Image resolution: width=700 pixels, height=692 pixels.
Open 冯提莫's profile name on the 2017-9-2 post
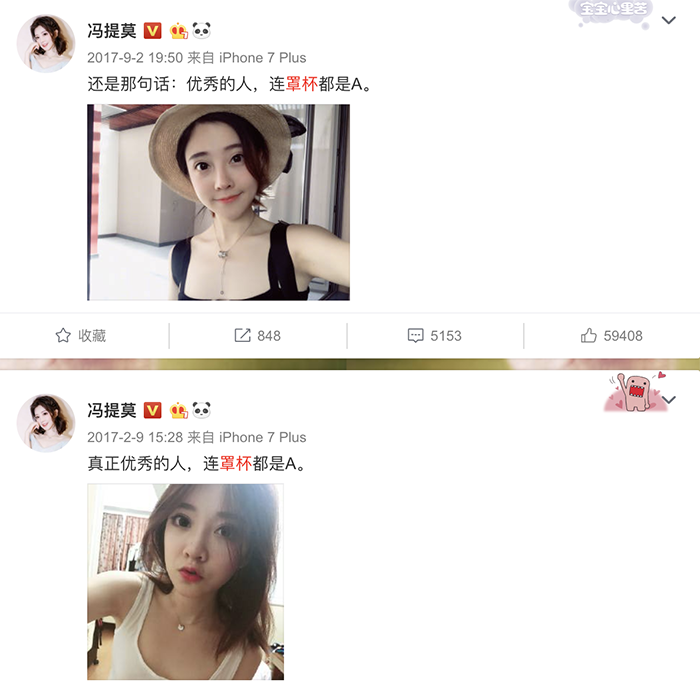click(111, 31)
